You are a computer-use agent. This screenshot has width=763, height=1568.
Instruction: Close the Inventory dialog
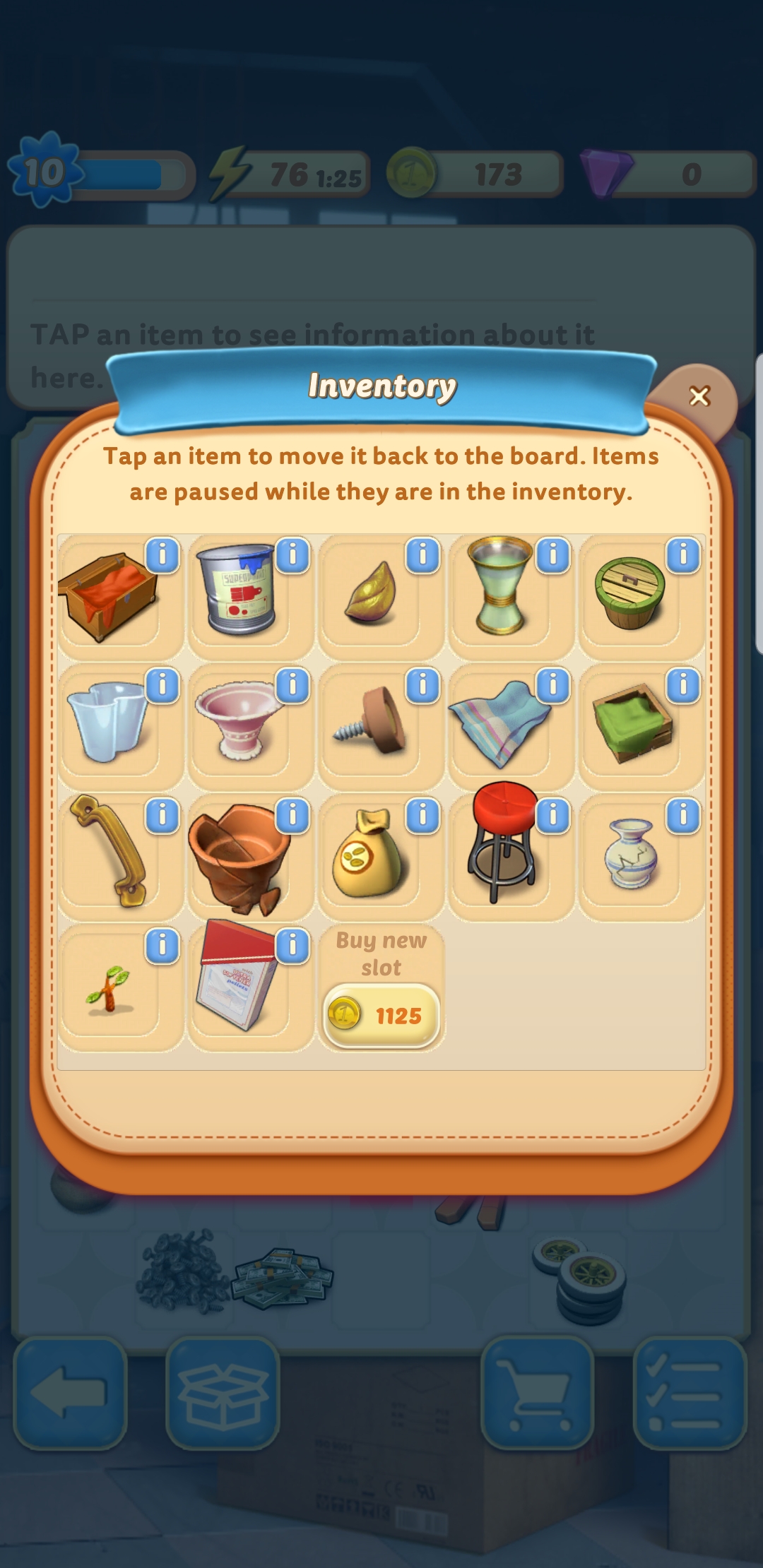pos(699,396)
